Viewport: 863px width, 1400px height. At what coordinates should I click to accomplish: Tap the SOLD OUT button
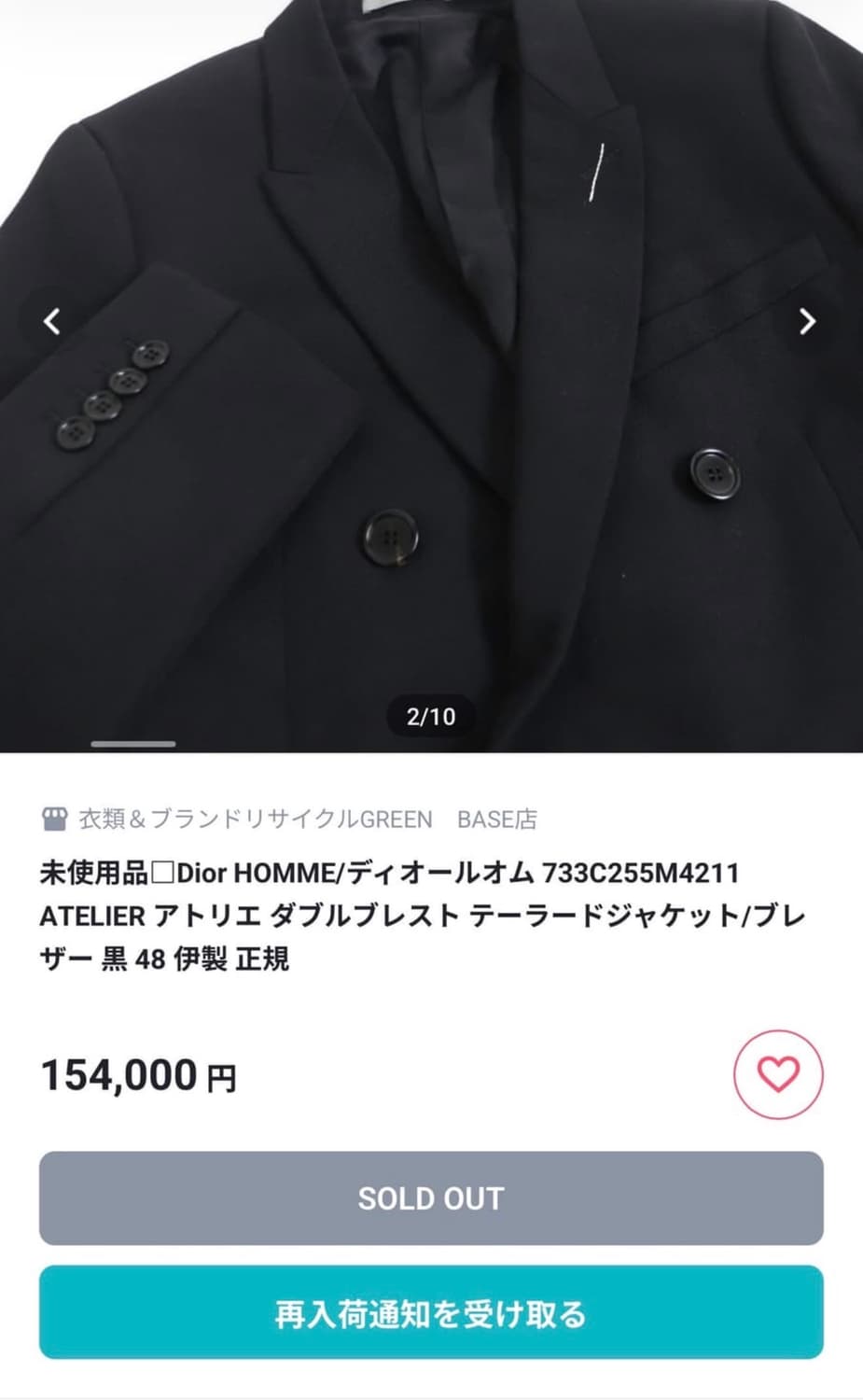point(430,1198)
